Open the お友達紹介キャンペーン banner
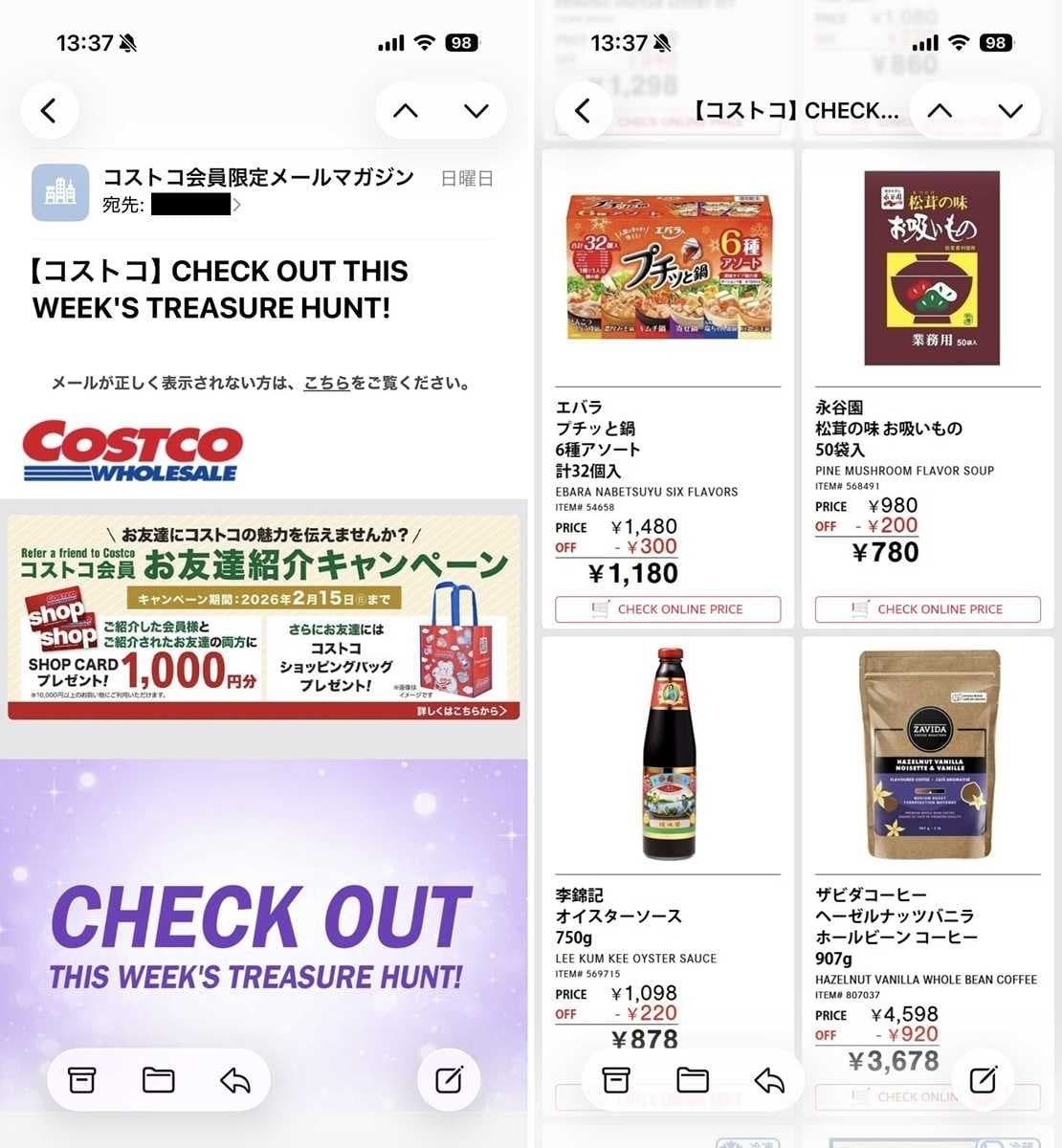Image resolution: width=1062 pixels, height=1148 pixels. (264, 617)
